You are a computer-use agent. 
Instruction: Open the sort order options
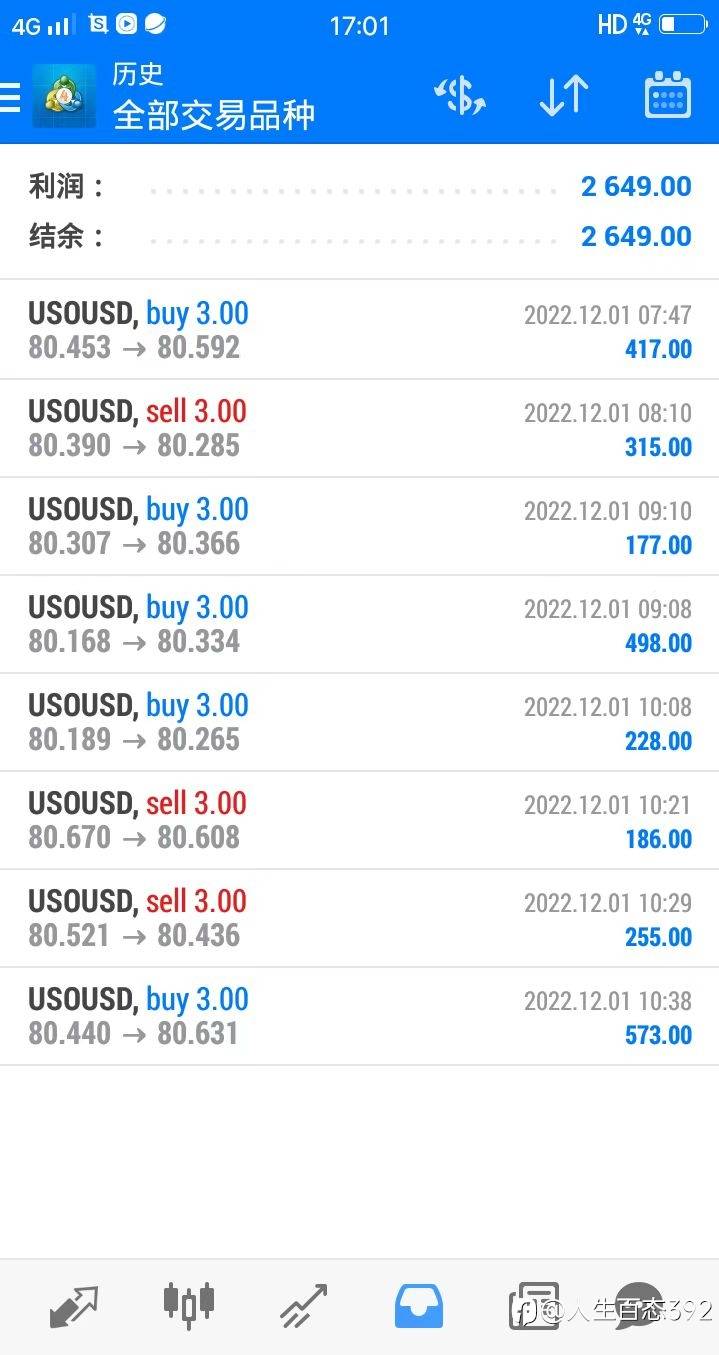(564, 96)
